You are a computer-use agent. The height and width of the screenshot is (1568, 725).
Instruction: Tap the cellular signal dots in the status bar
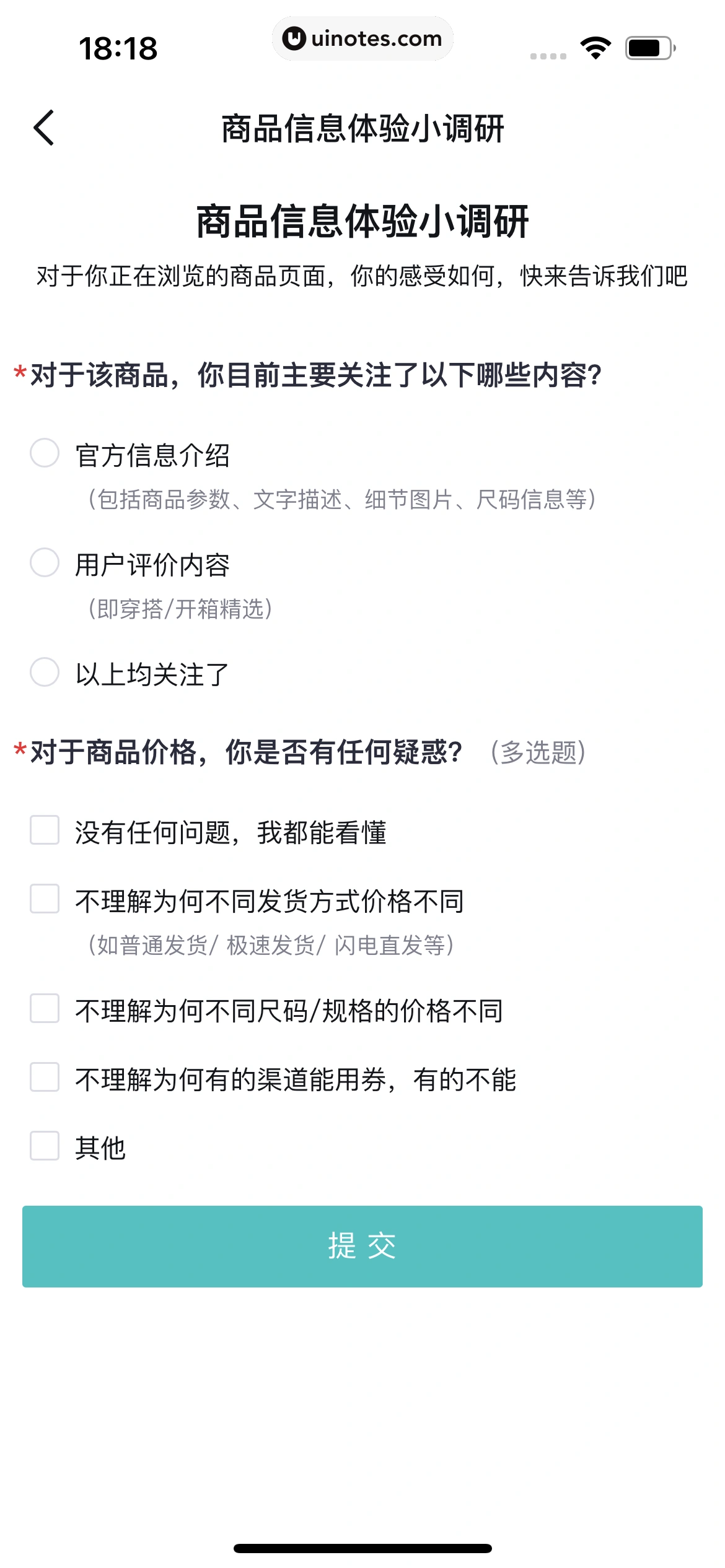(548, 54)
